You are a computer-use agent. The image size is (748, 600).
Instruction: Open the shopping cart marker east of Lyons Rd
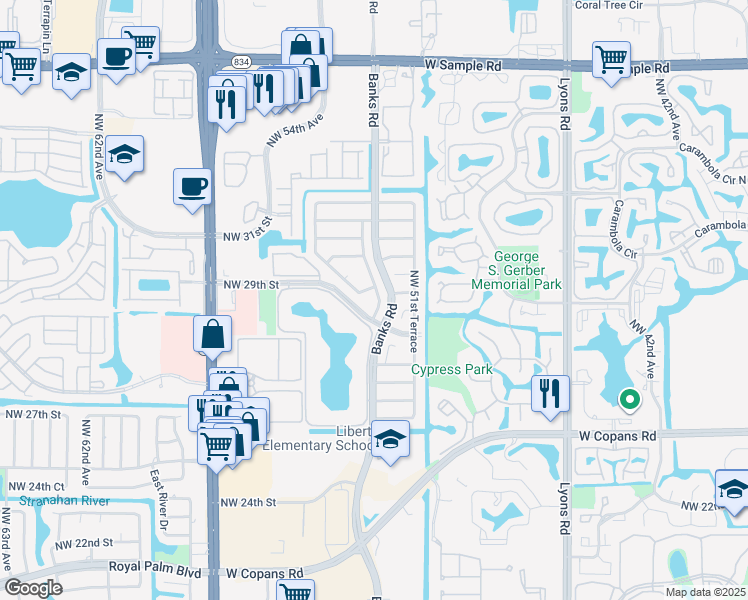(612, 60)
